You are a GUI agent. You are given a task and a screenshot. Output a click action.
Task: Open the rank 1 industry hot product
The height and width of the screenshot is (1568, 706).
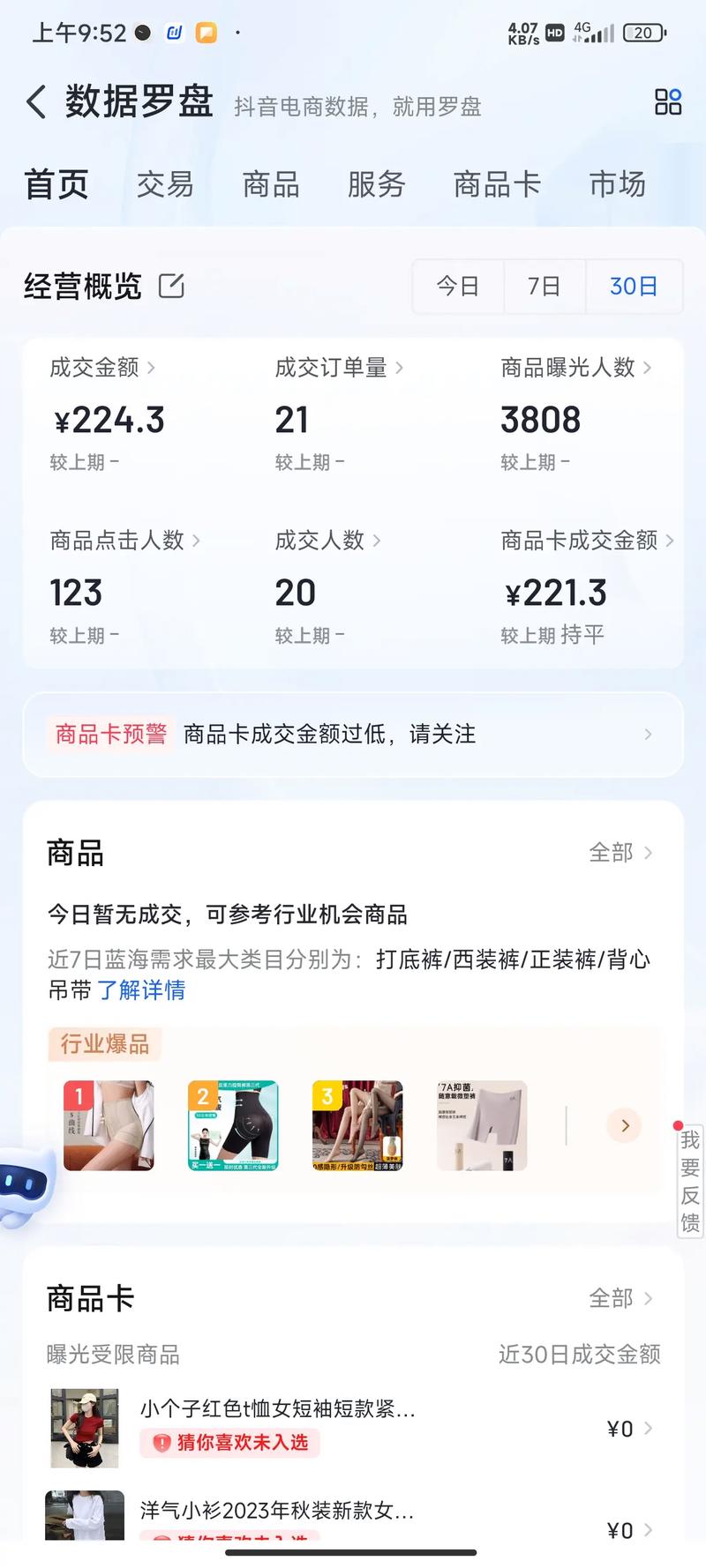click(x=109, y=1125)
